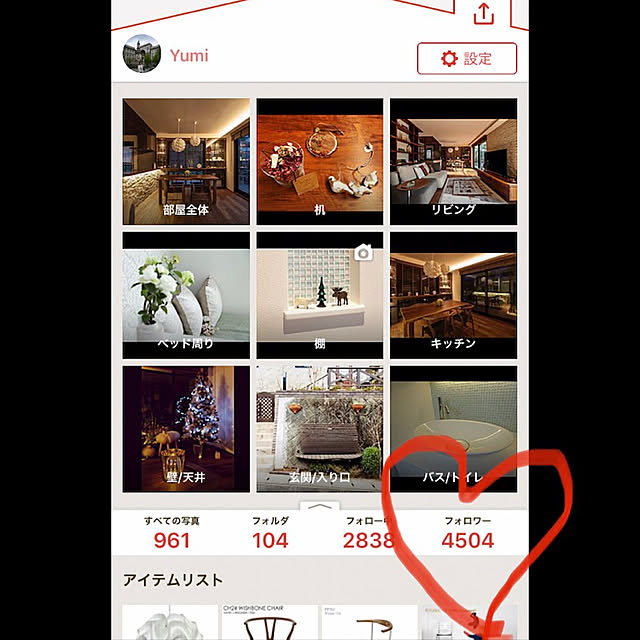640x640 pixels.
Task: Open the 玄関/入り口 photo category
Action: coord(320,430)
